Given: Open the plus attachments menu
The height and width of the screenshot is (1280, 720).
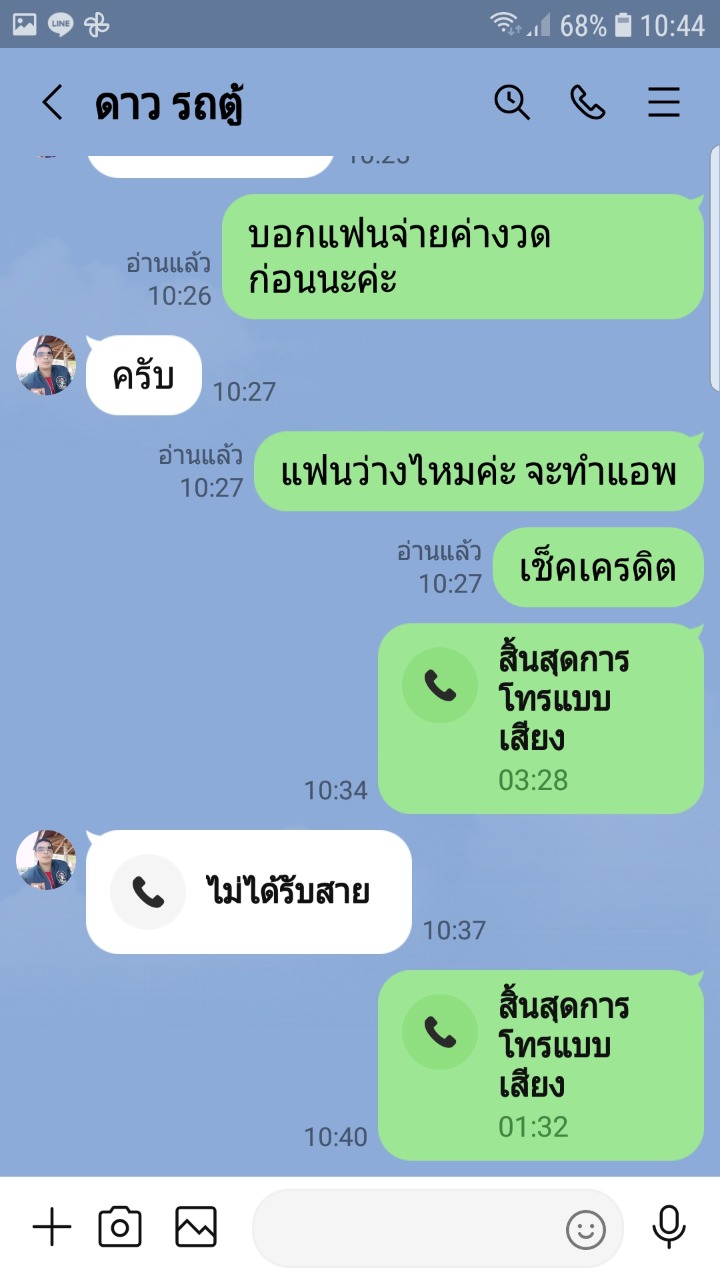Looking at the screenshot, I should click(52, 1227).
